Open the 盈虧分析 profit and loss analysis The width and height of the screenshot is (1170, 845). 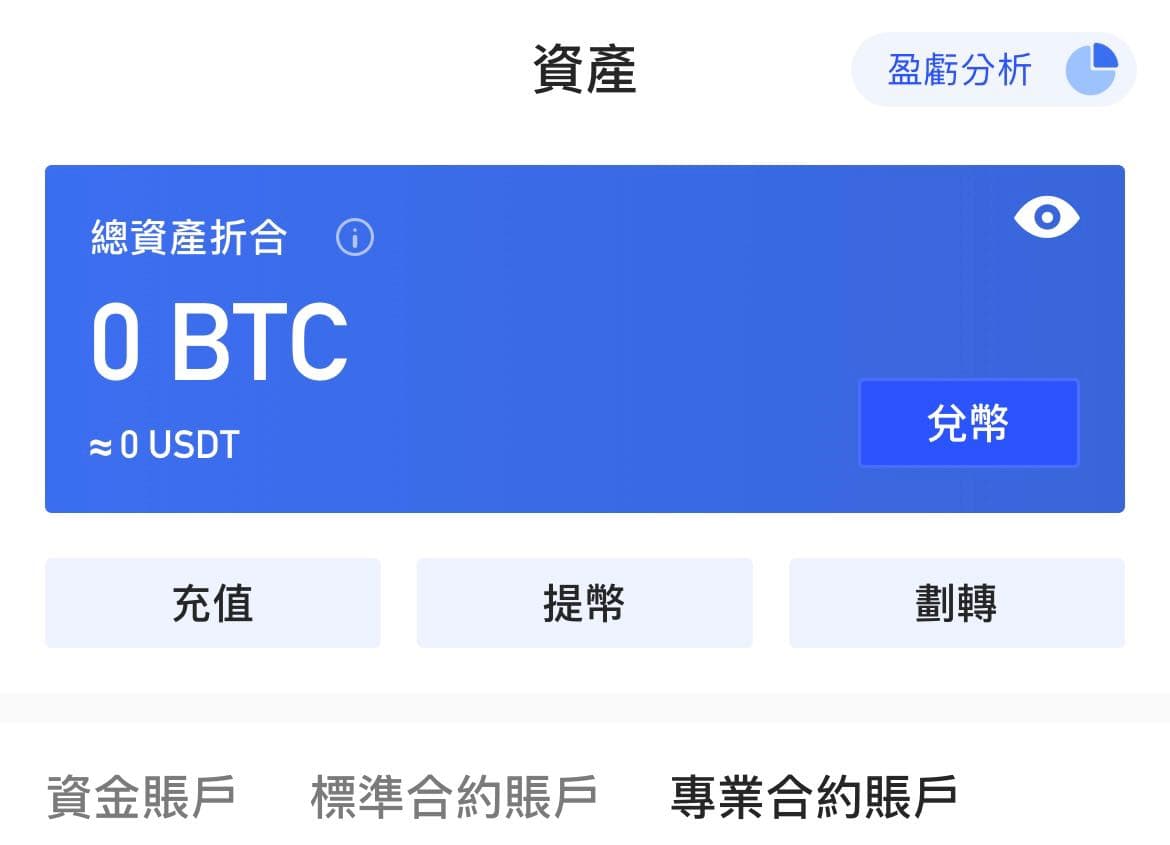(x=992, y=70)
